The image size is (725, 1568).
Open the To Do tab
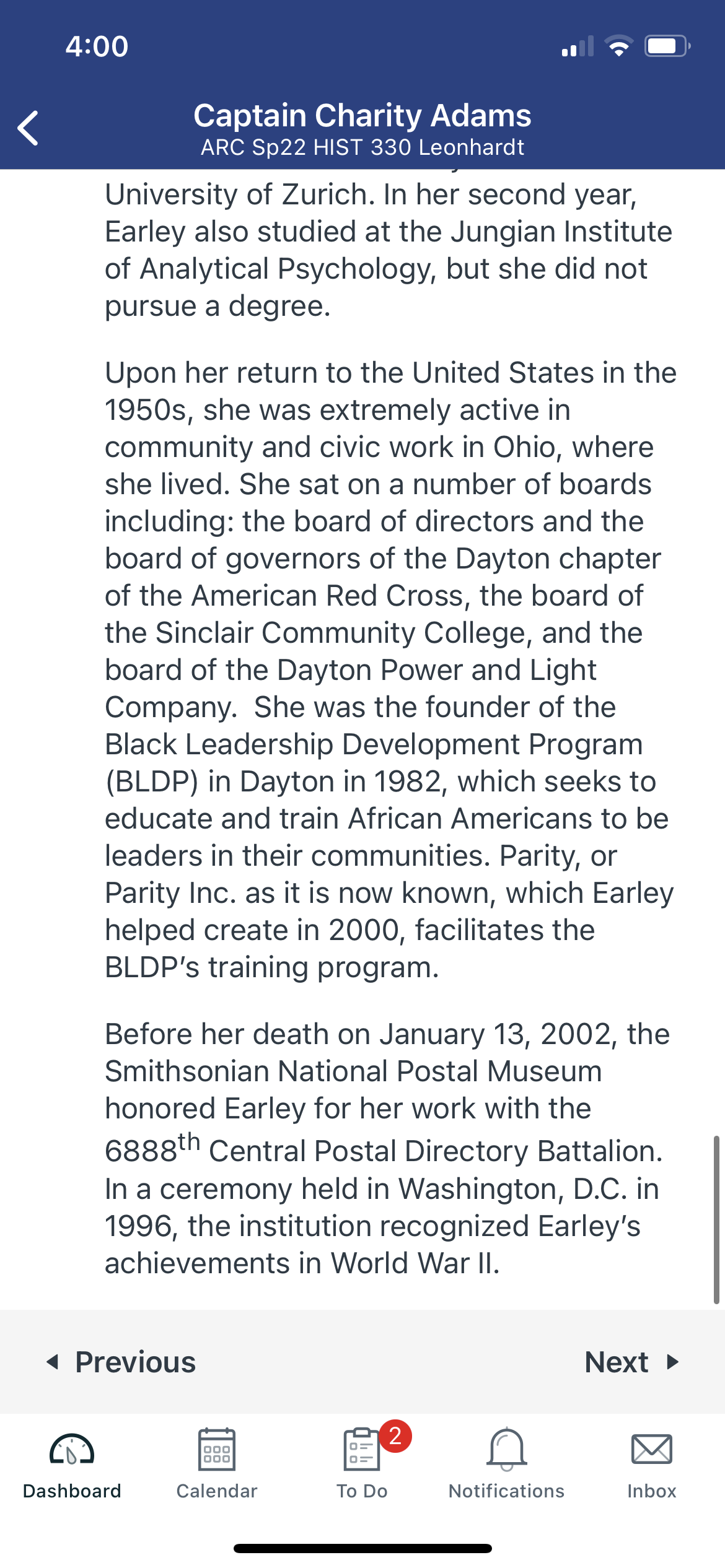[362, 1464]
